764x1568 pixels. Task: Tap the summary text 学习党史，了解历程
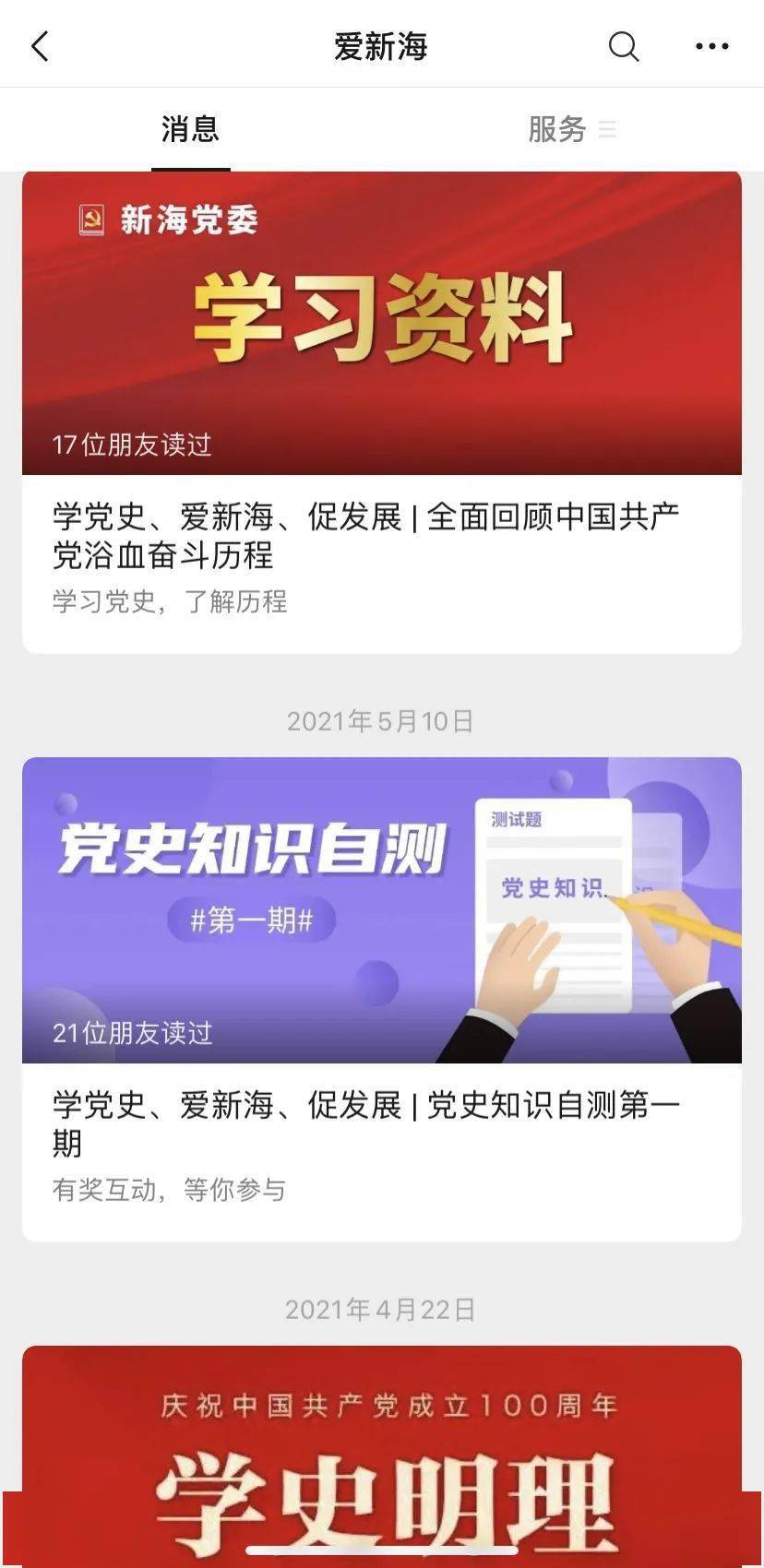[169, 602]
